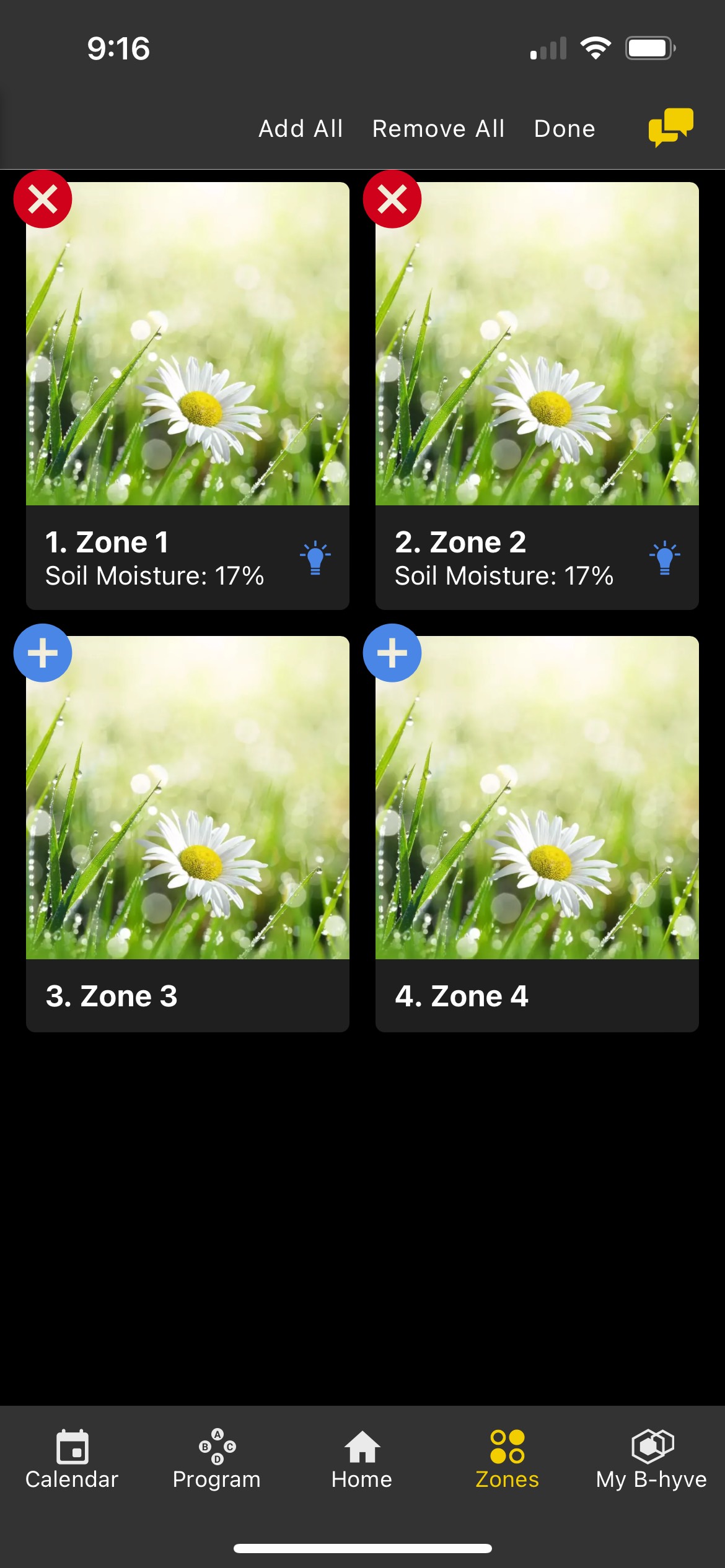Select the Zone 3 card
Screen dimensions: 725x1568
[188, 834]
